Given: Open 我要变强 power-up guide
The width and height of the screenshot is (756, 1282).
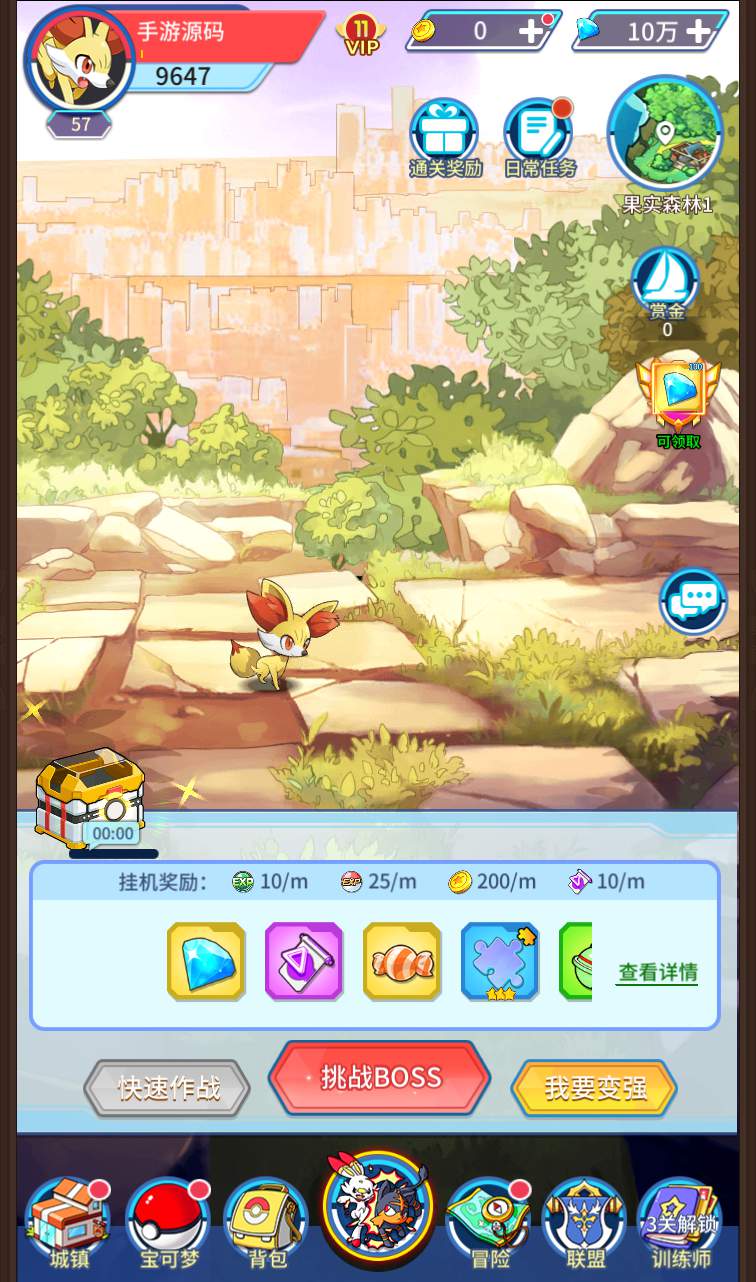Looking at the screenshot, I should (x=594, y=1088).
